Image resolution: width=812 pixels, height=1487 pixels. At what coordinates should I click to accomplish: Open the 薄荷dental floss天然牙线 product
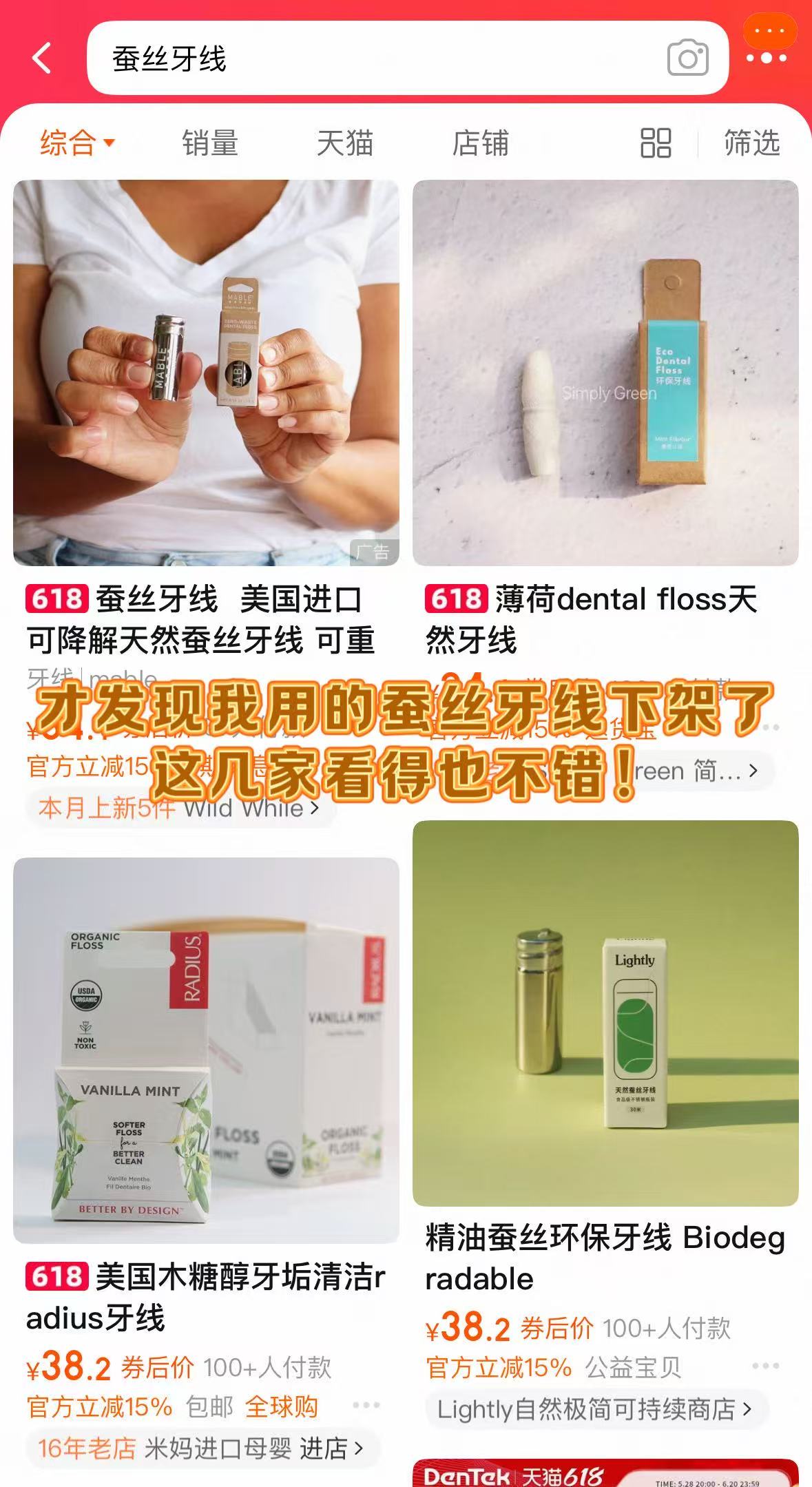(605, 372)
